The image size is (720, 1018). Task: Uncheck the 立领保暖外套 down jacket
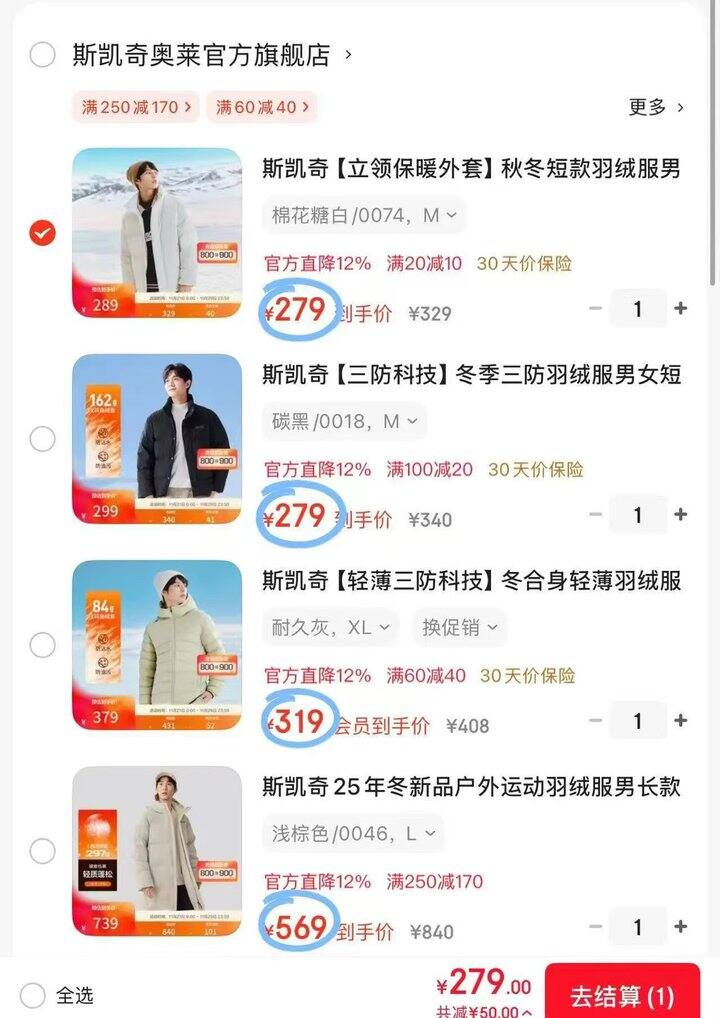click(42, 233)
